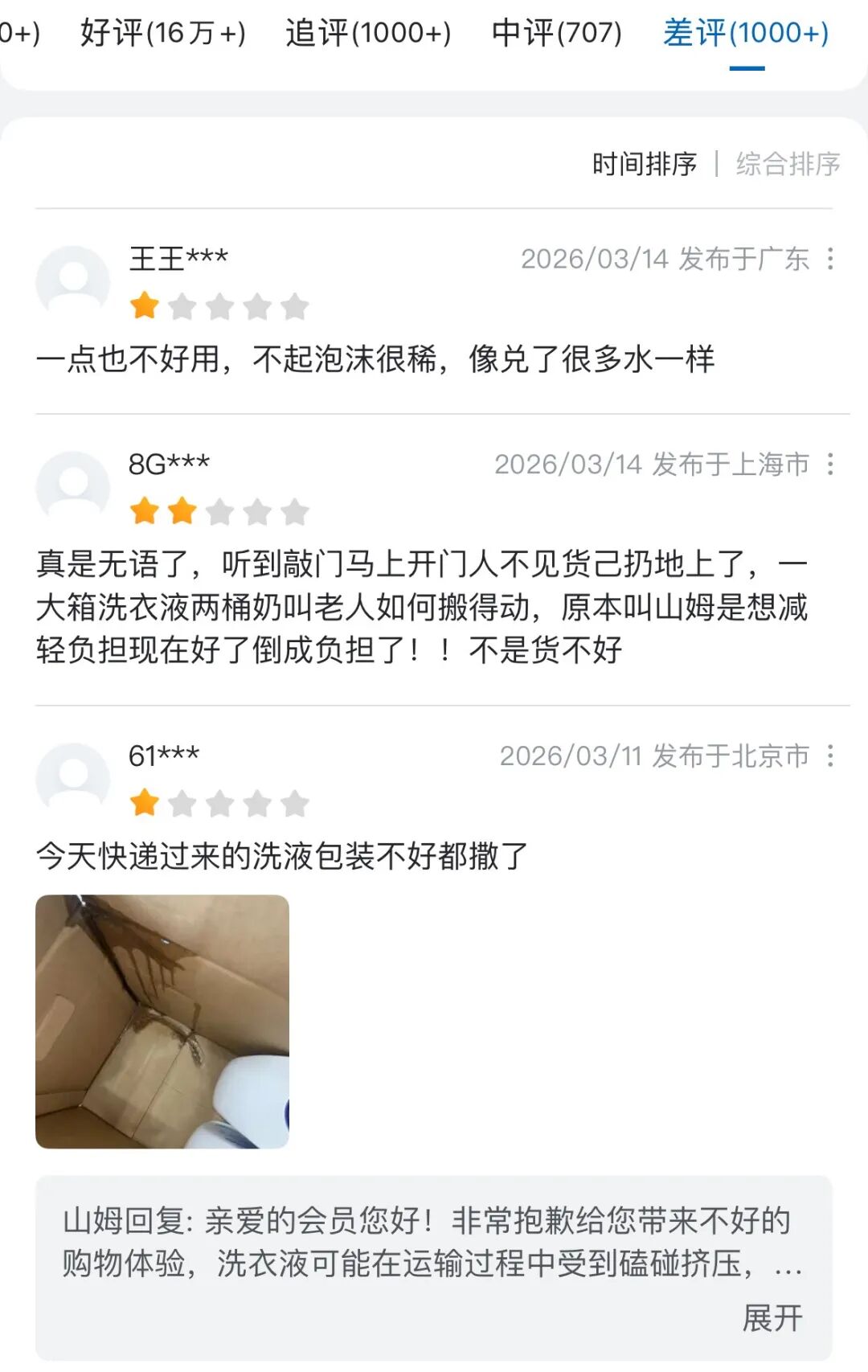View the photo in 61*** review

coord(162,1021)
